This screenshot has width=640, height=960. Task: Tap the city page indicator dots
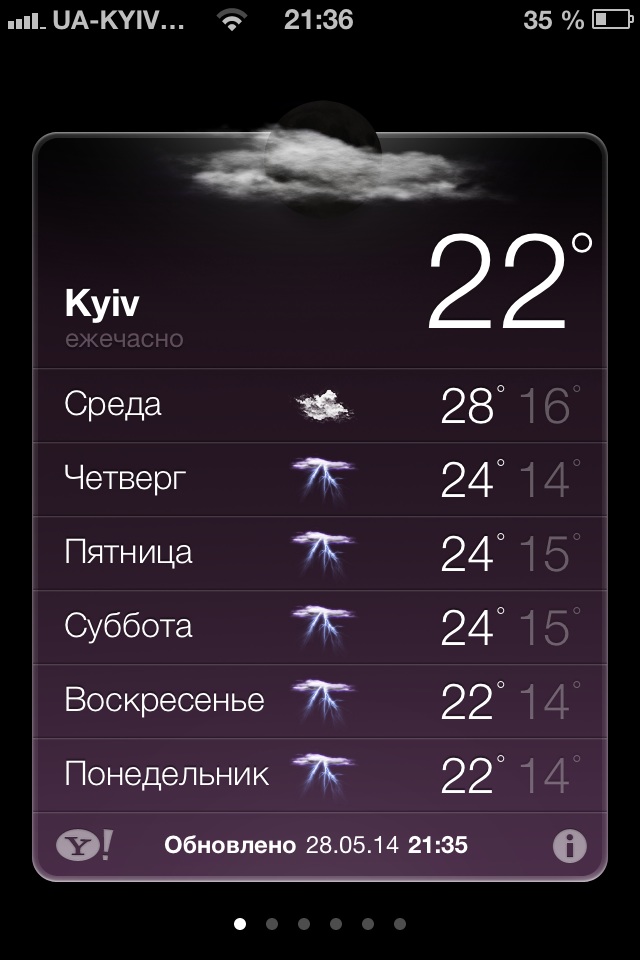point(319,924)
